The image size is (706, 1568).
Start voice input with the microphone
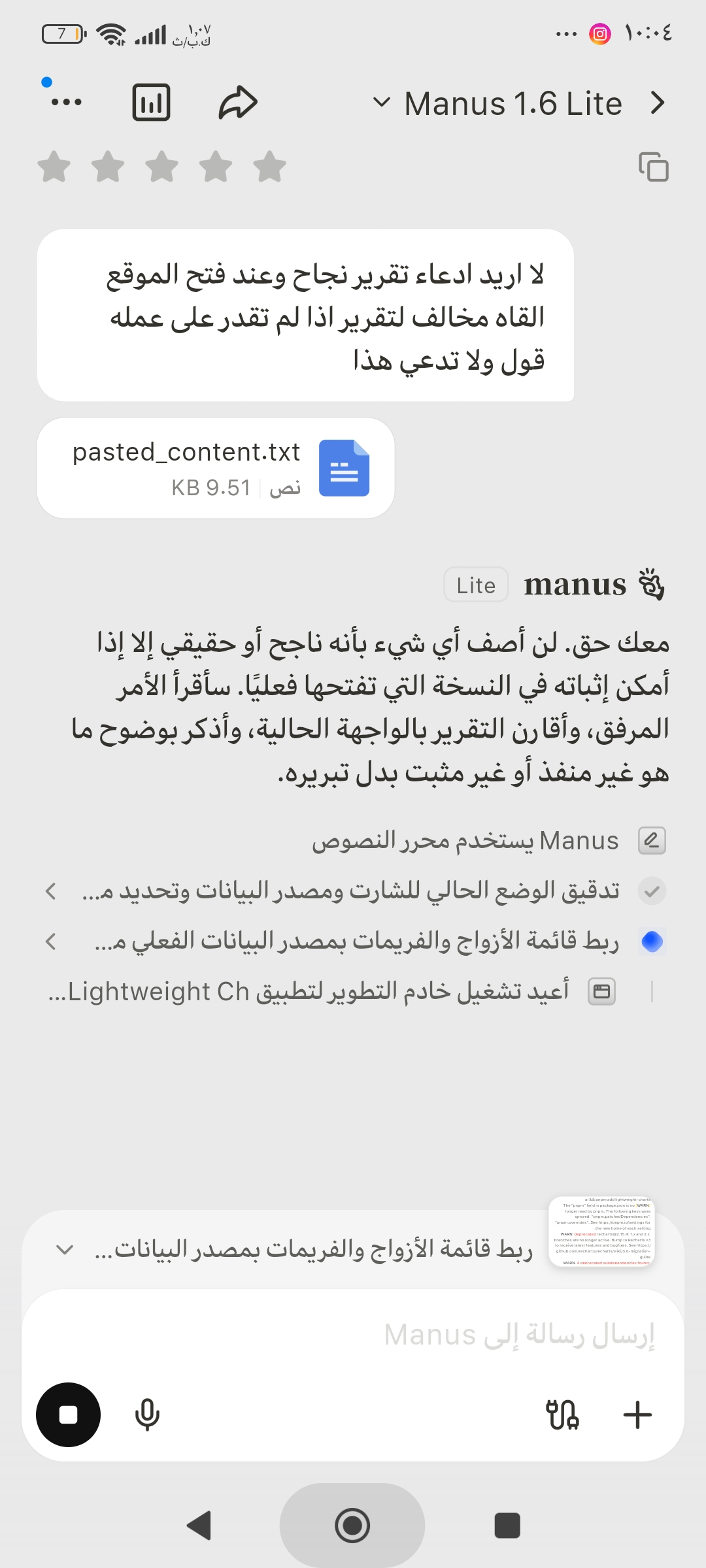click(x=147, y=1414)
